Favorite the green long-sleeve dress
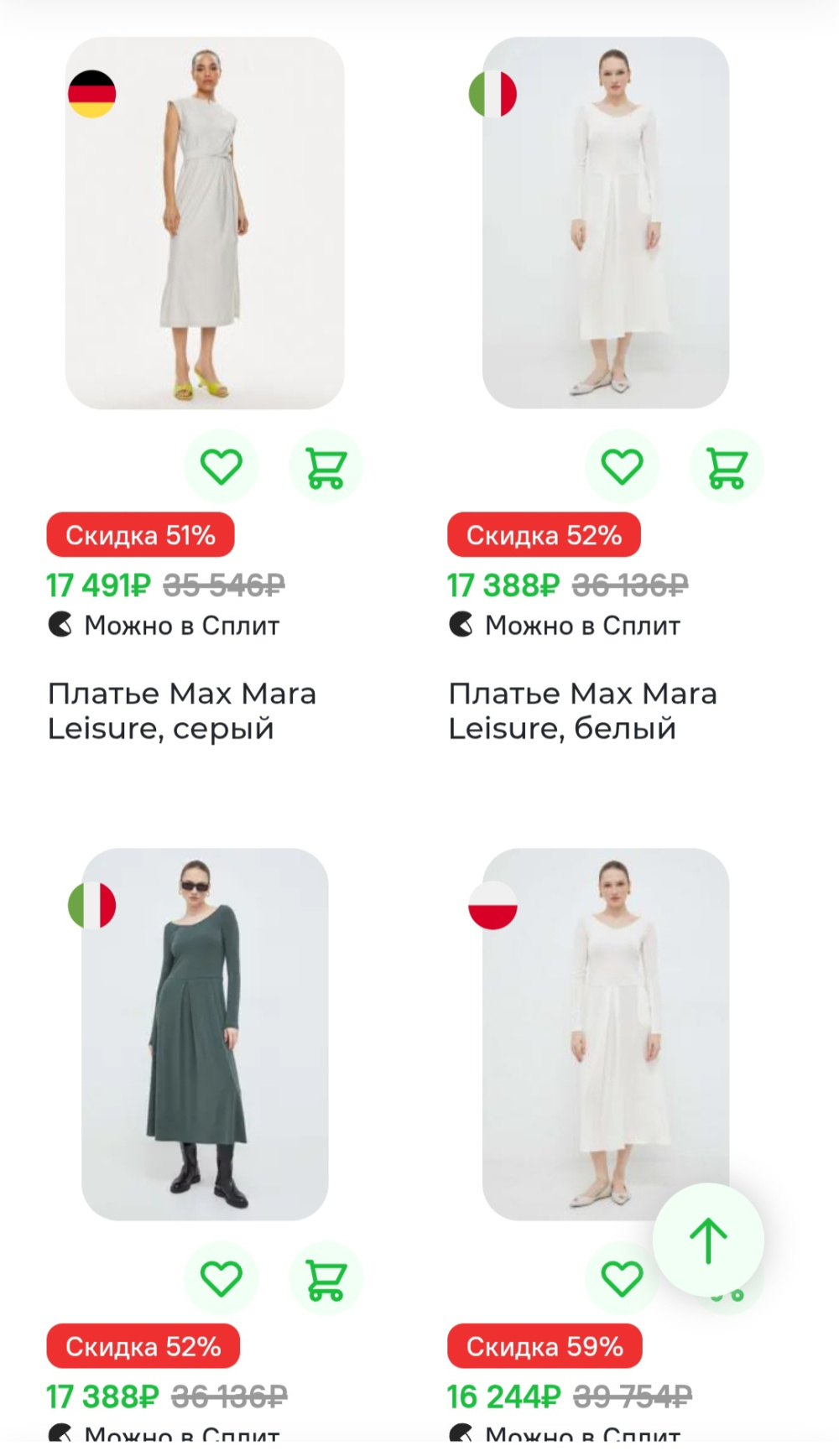 pos(221,1278)
